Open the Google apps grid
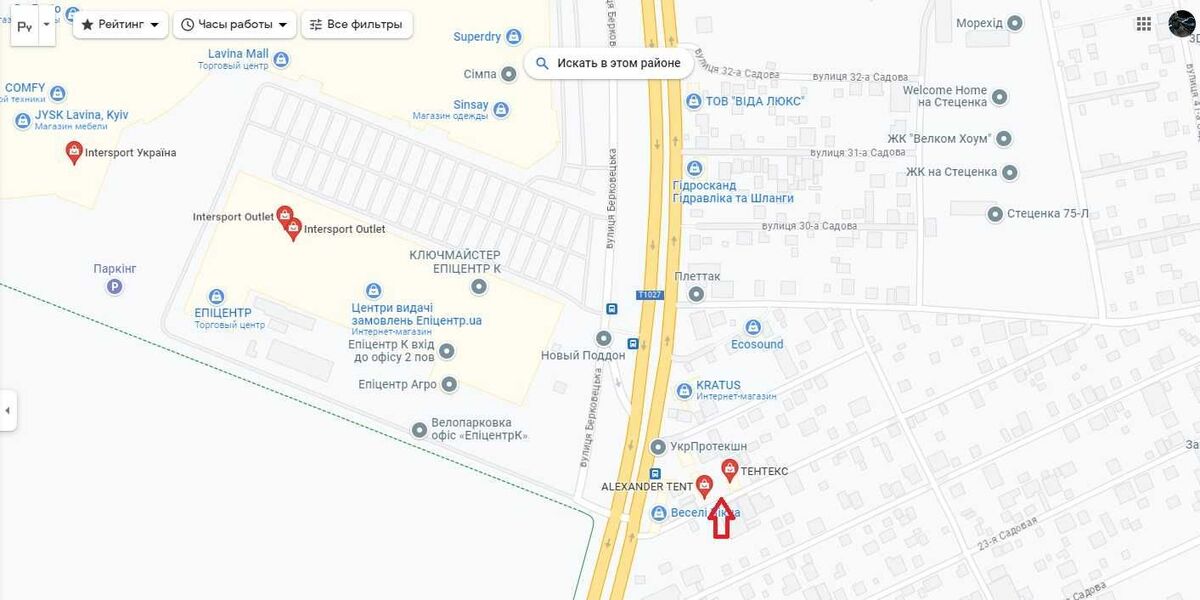1200x600 pixels. point(1144,24)
